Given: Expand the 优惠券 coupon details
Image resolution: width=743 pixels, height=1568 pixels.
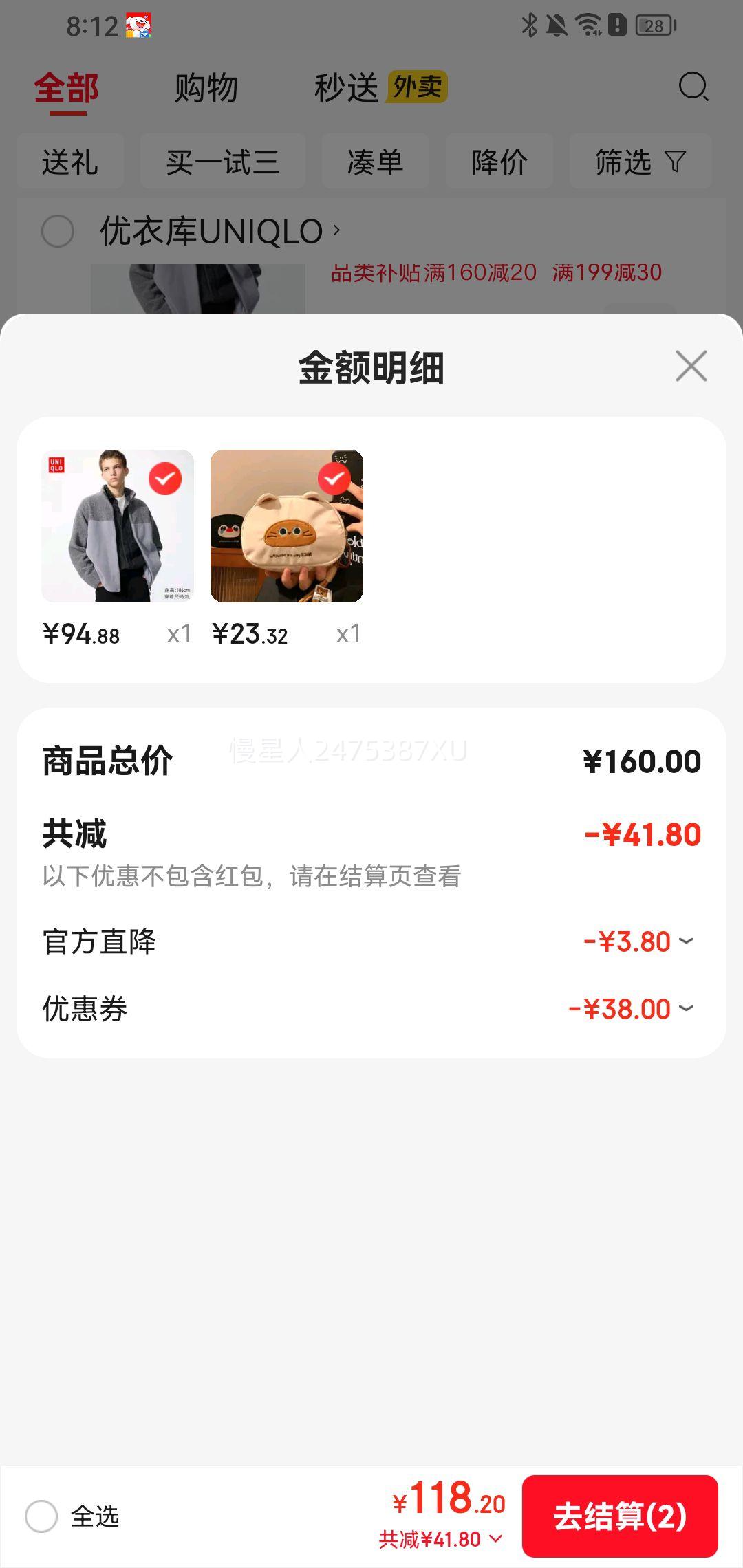Looking at the screenshot, I should [687, 1008].
